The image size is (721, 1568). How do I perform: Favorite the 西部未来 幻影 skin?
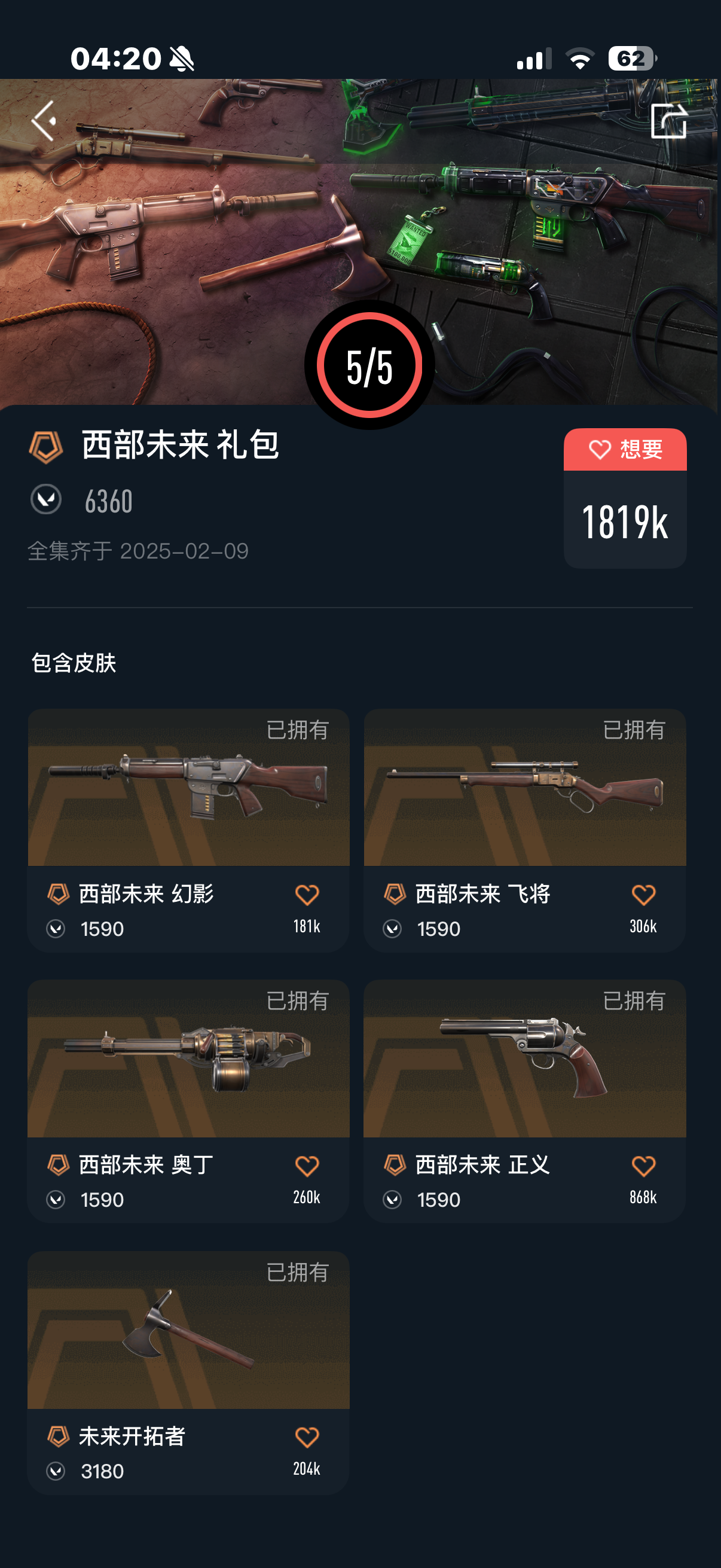pyautogui.click(x=307, y=895)
